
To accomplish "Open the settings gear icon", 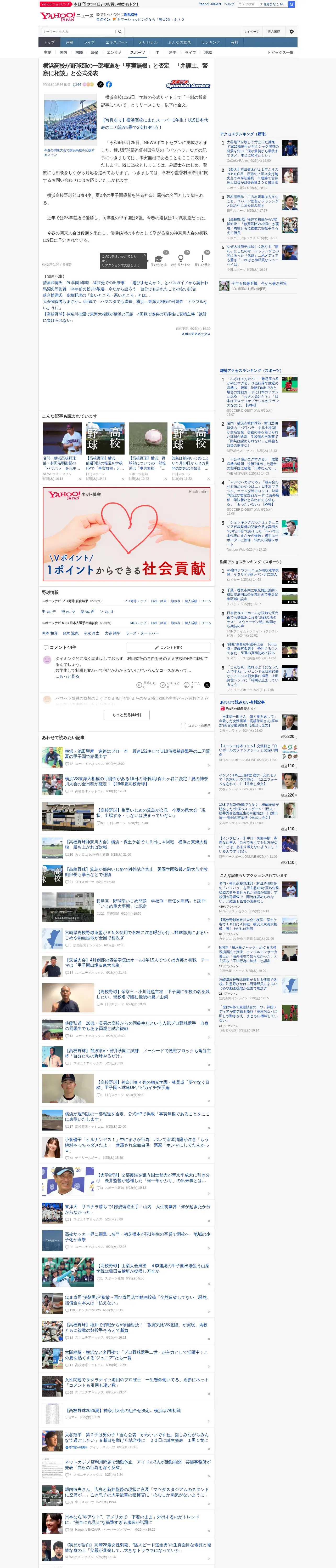I will [292, 32].
